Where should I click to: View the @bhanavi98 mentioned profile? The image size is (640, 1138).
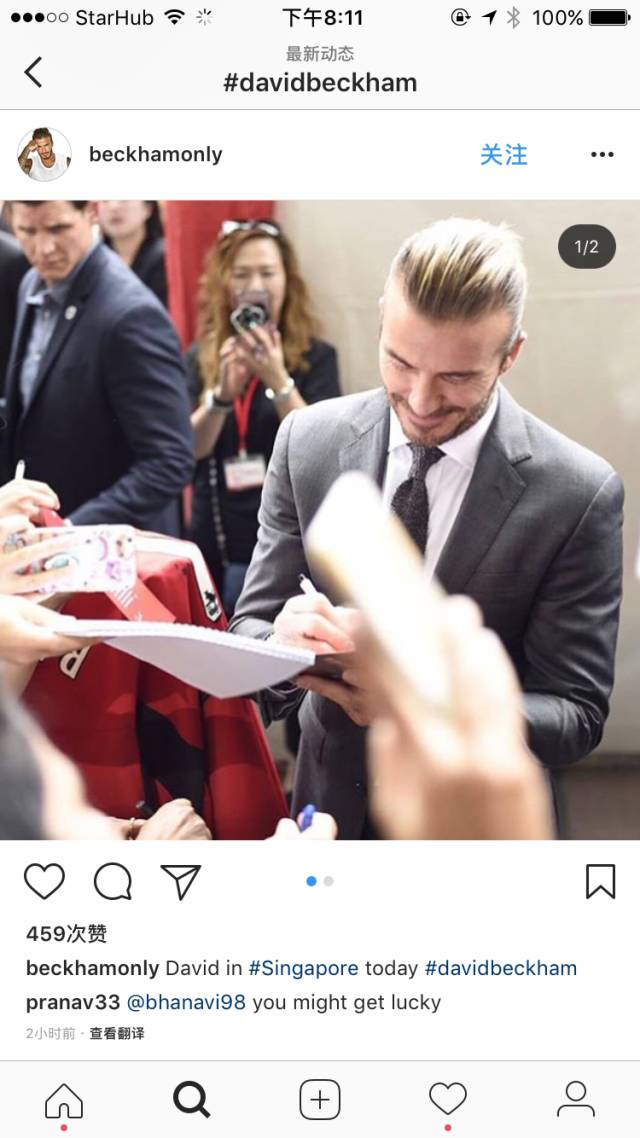coord(186,1002)
